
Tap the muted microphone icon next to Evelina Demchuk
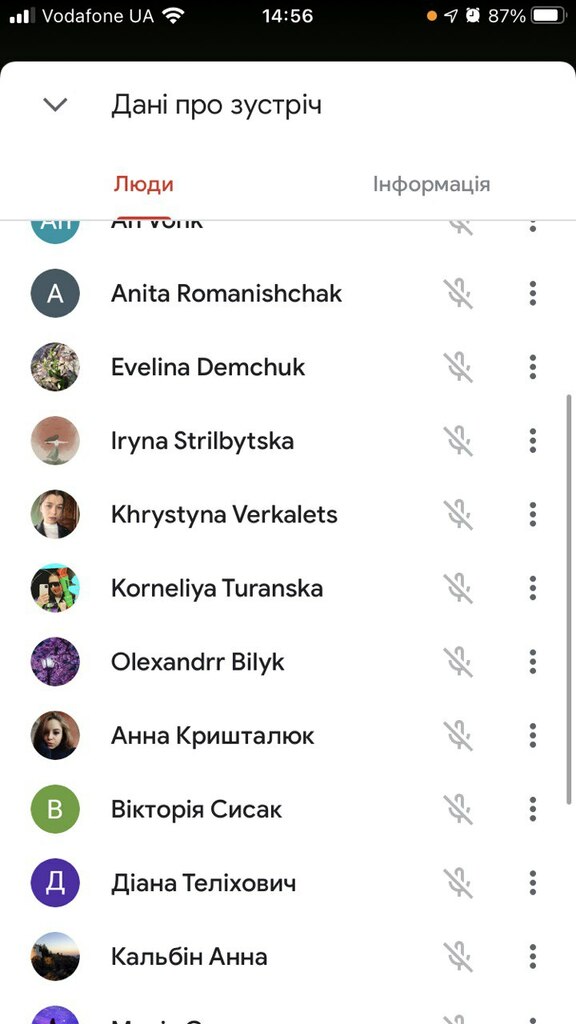coord(458,367)
